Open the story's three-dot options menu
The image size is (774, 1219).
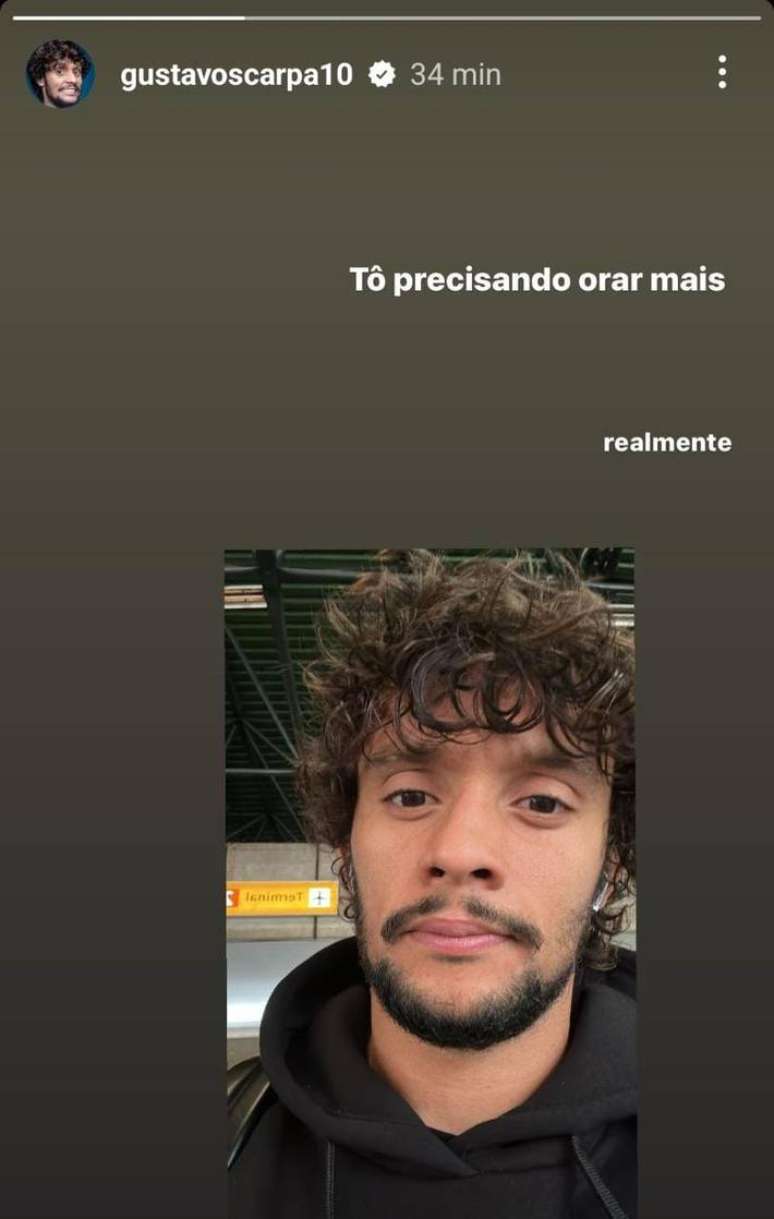pos(722,73)
